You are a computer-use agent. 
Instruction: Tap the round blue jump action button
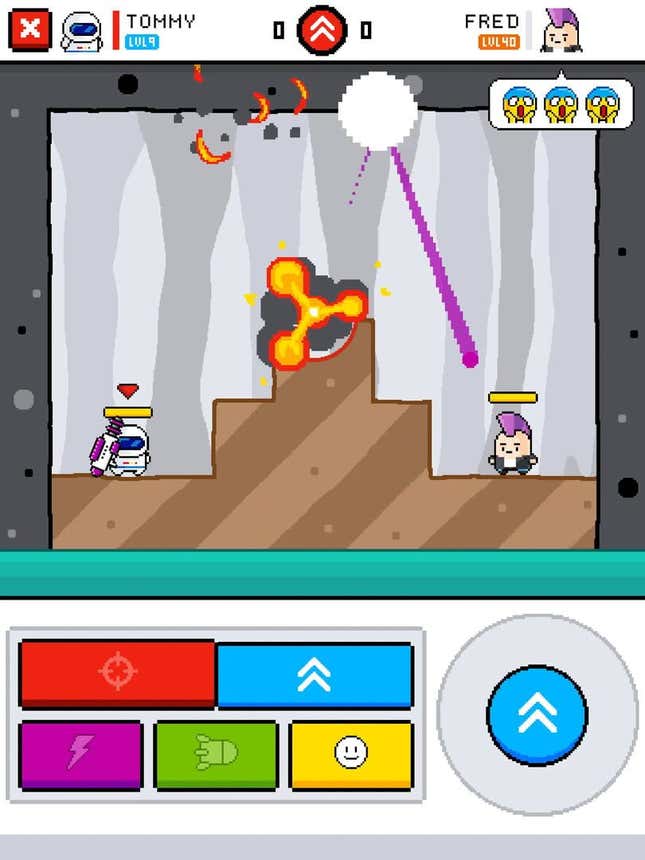538,715
